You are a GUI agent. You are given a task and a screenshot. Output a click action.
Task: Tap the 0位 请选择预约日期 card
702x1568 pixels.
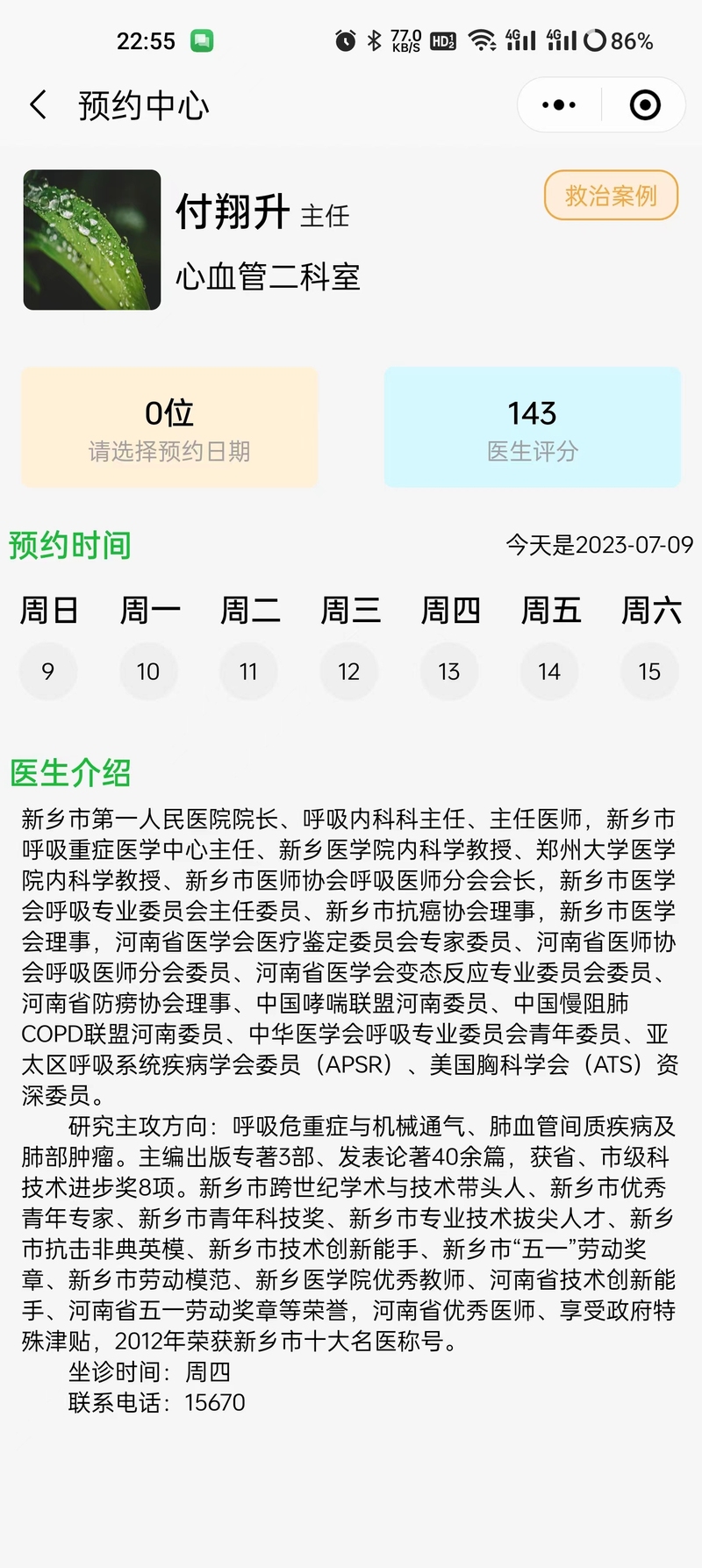coord(169,427)
